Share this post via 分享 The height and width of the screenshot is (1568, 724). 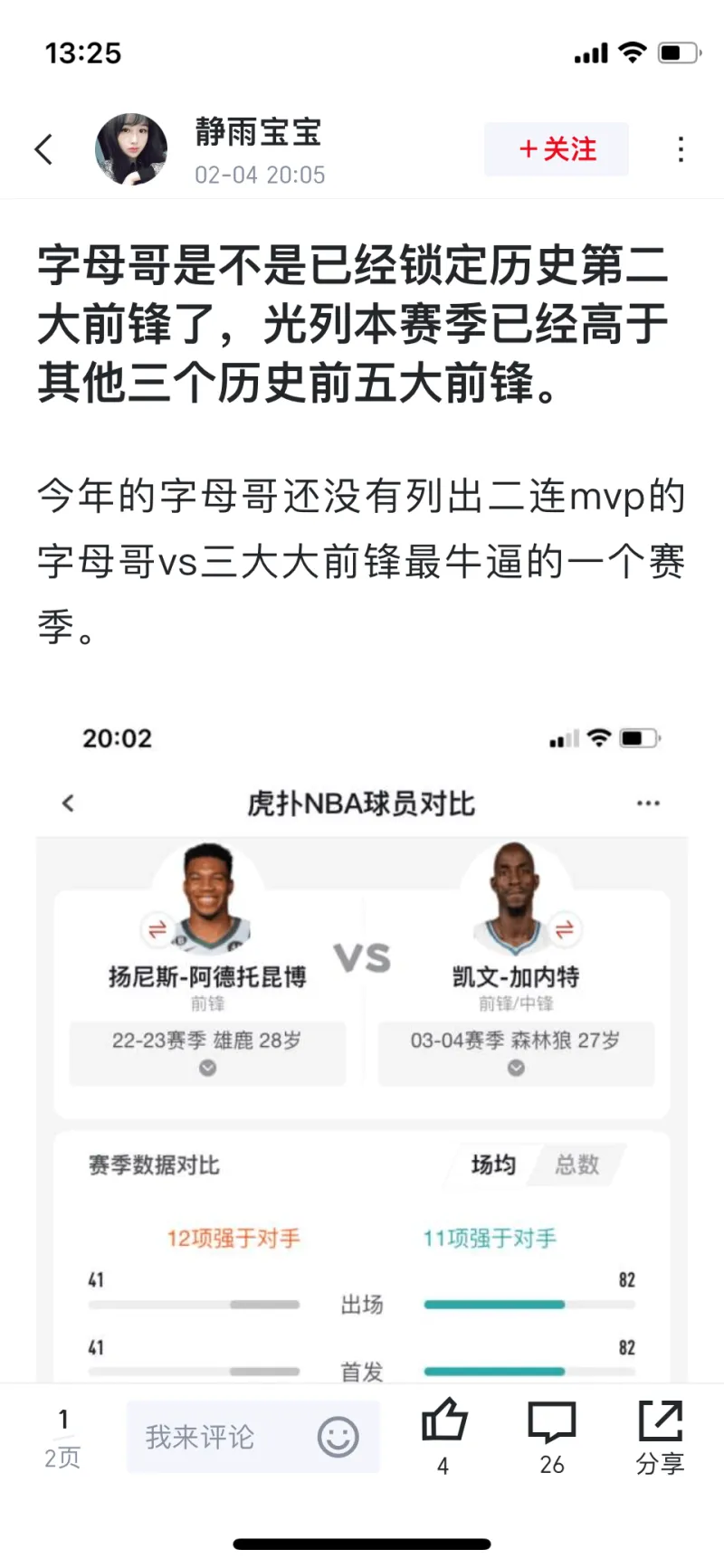[660, 1434]
